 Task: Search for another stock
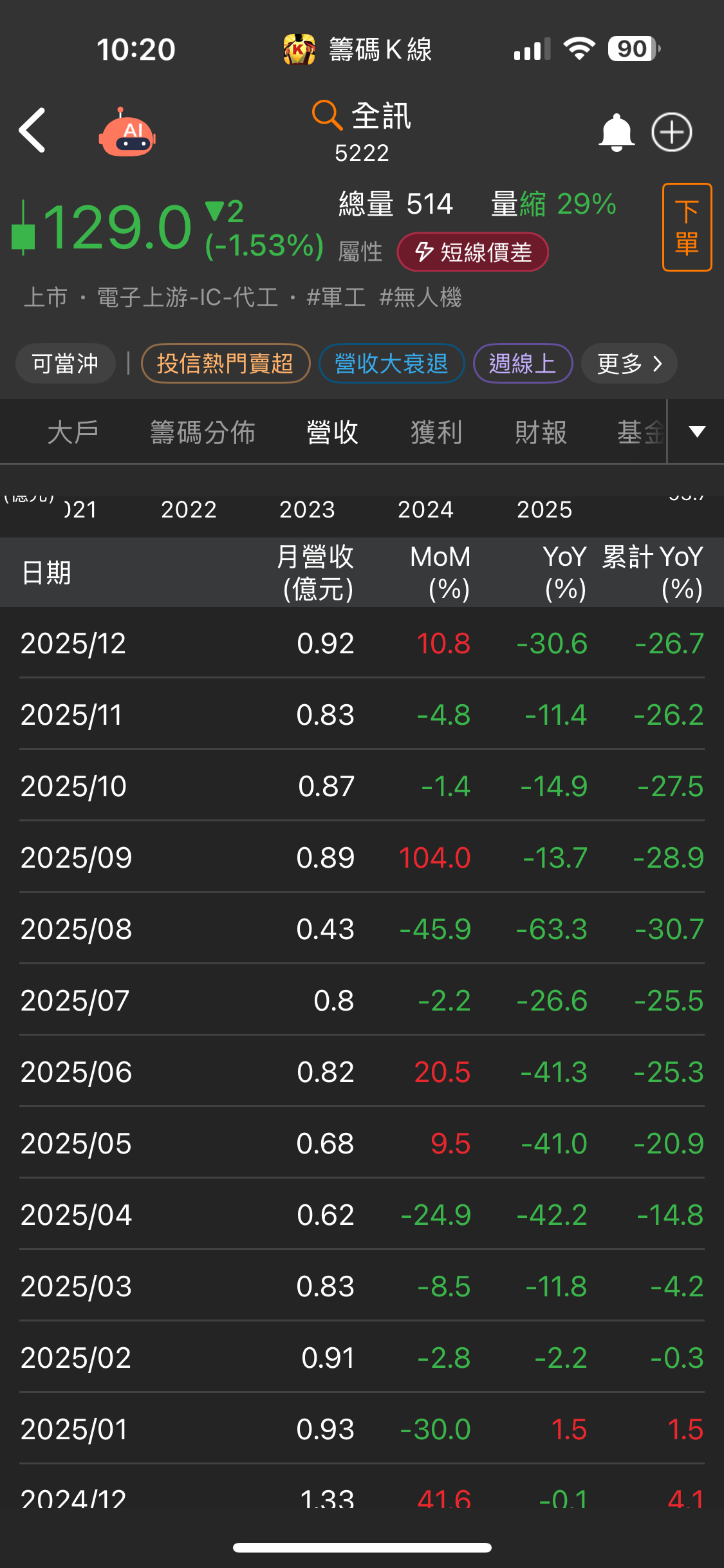click(327, 115)
